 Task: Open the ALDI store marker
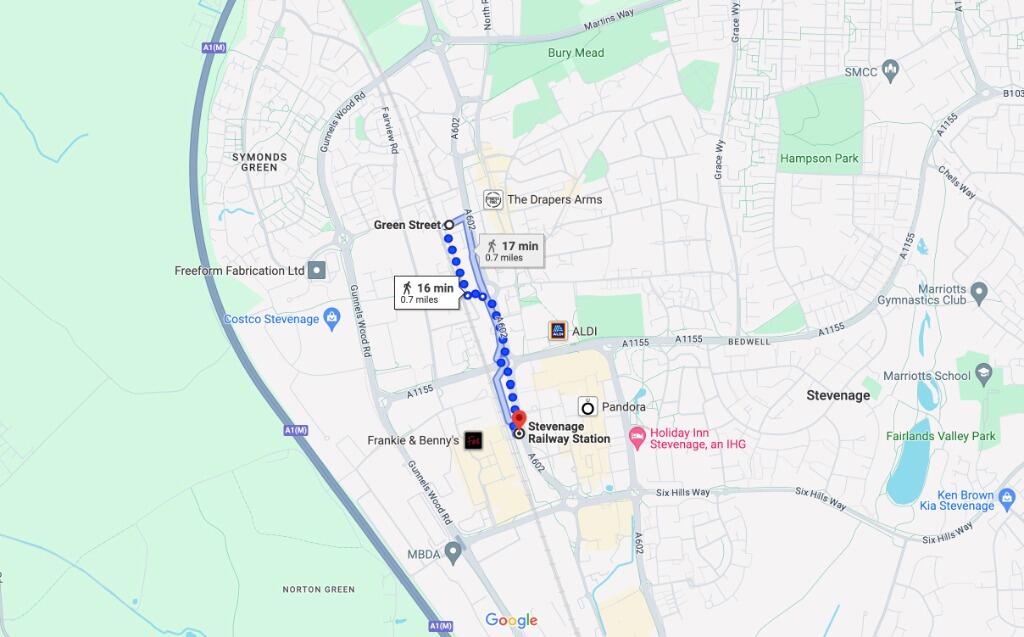558,330
